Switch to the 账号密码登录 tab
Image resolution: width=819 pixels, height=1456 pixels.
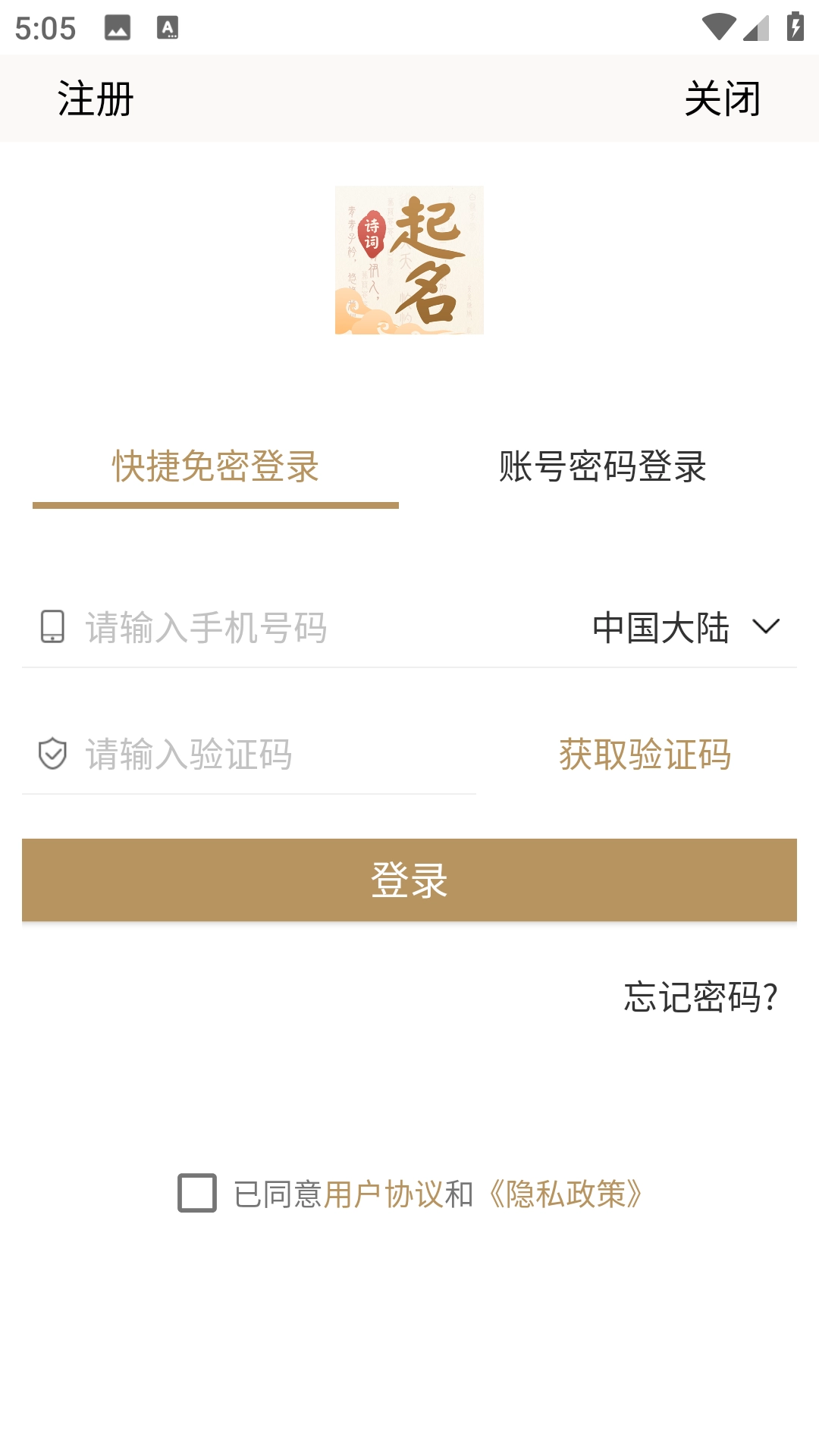coord(603,466)
